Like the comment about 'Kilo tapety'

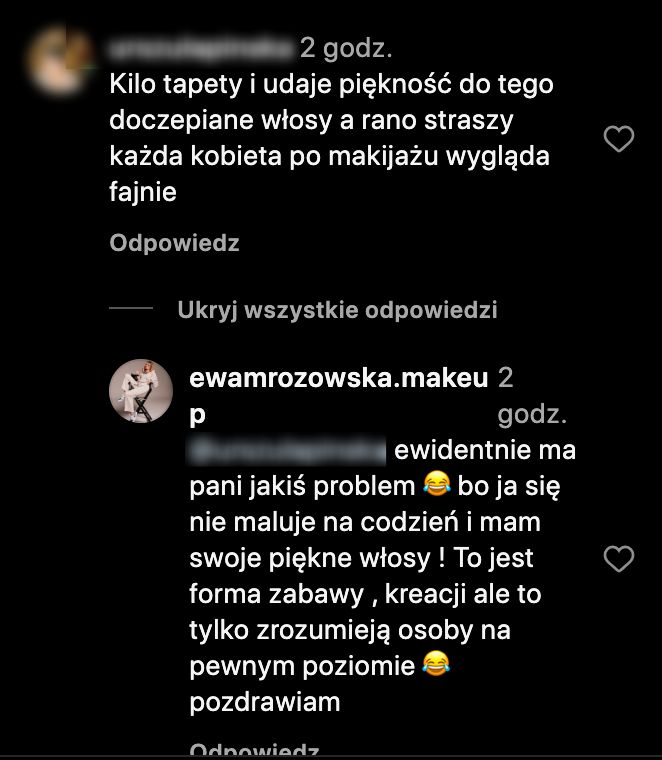click(x=620, y=139)
